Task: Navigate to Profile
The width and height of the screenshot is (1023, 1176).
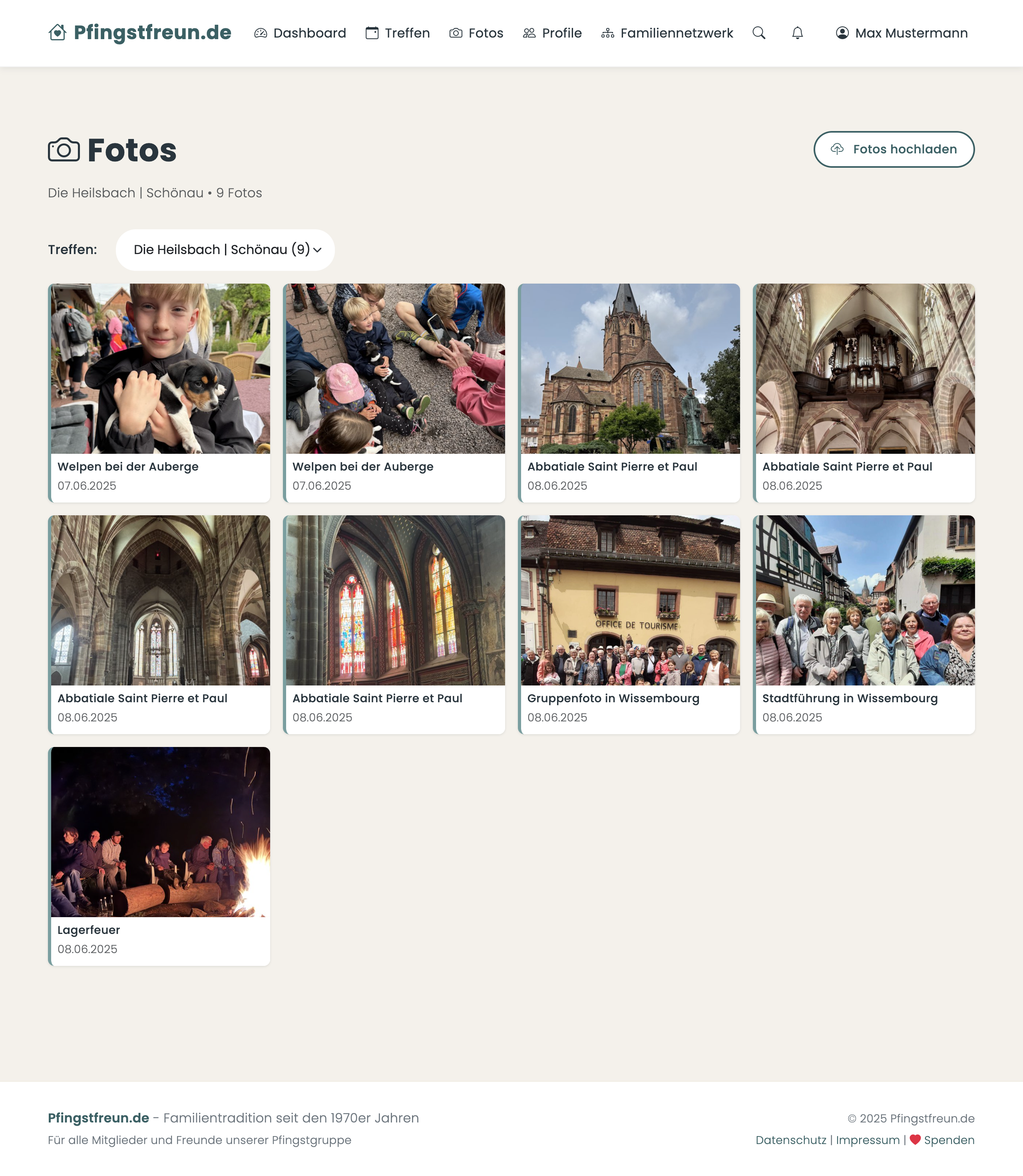Action: (553, 33)
